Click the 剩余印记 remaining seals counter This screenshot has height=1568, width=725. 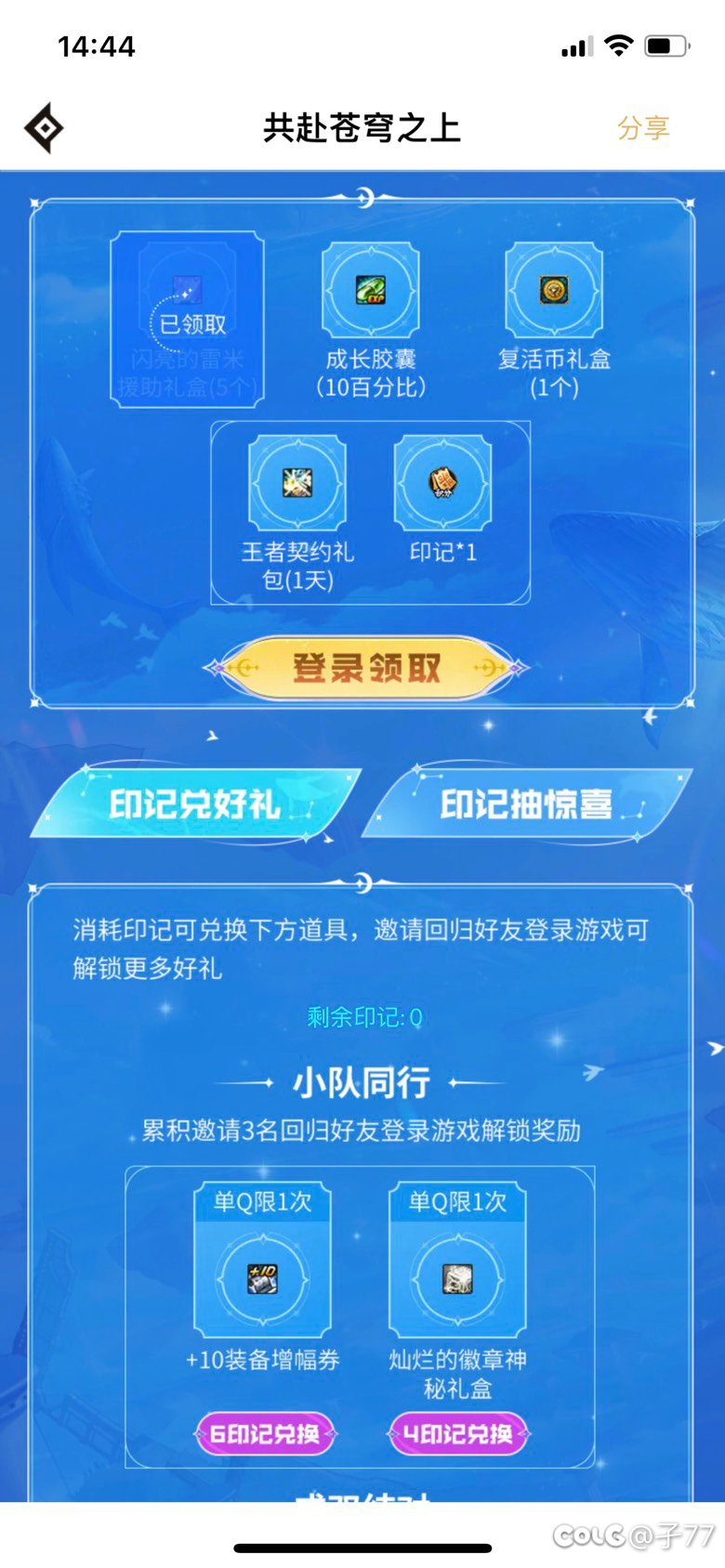tap(362, 1018)
